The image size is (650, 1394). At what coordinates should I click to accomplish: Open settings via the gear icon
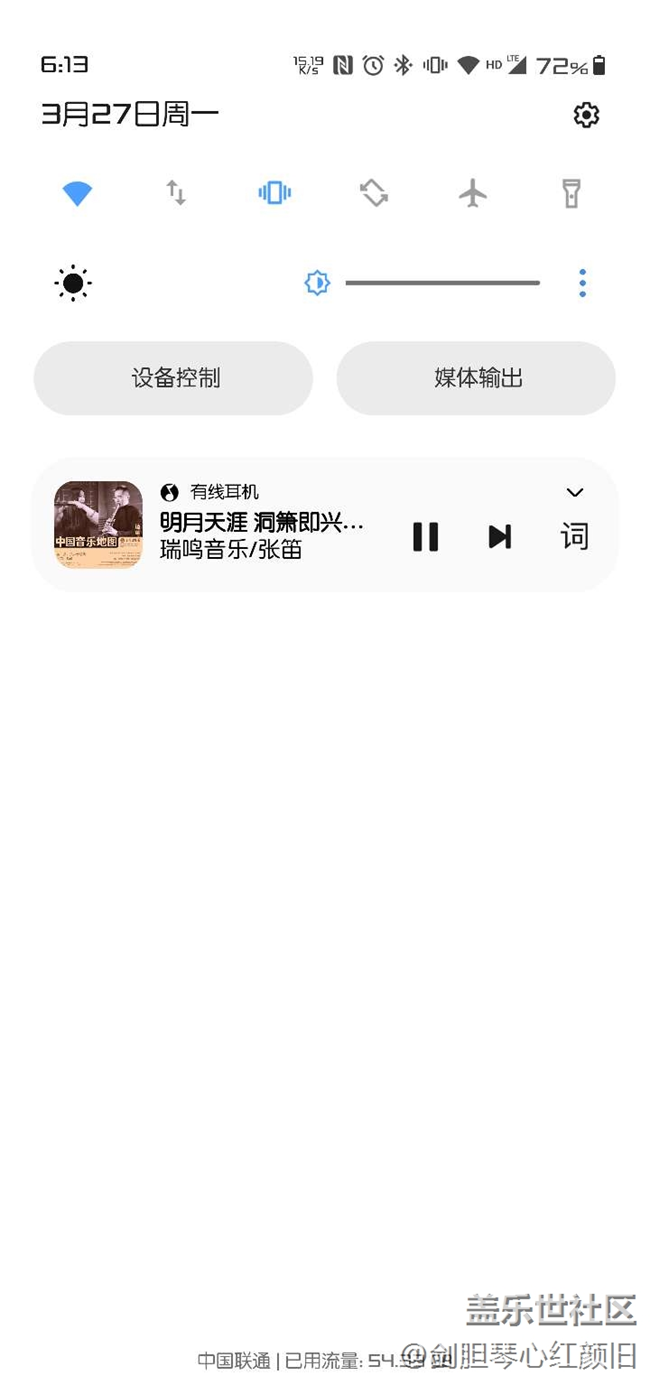pos(586,115)
